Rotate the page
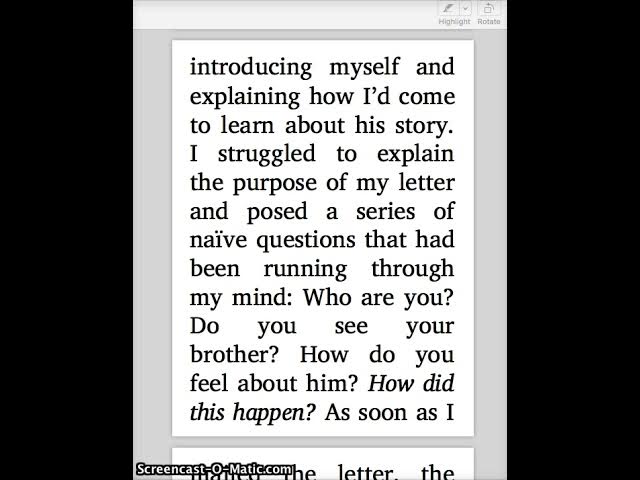The width and height of the screenshot is (640, 480). tap(489, 8)
